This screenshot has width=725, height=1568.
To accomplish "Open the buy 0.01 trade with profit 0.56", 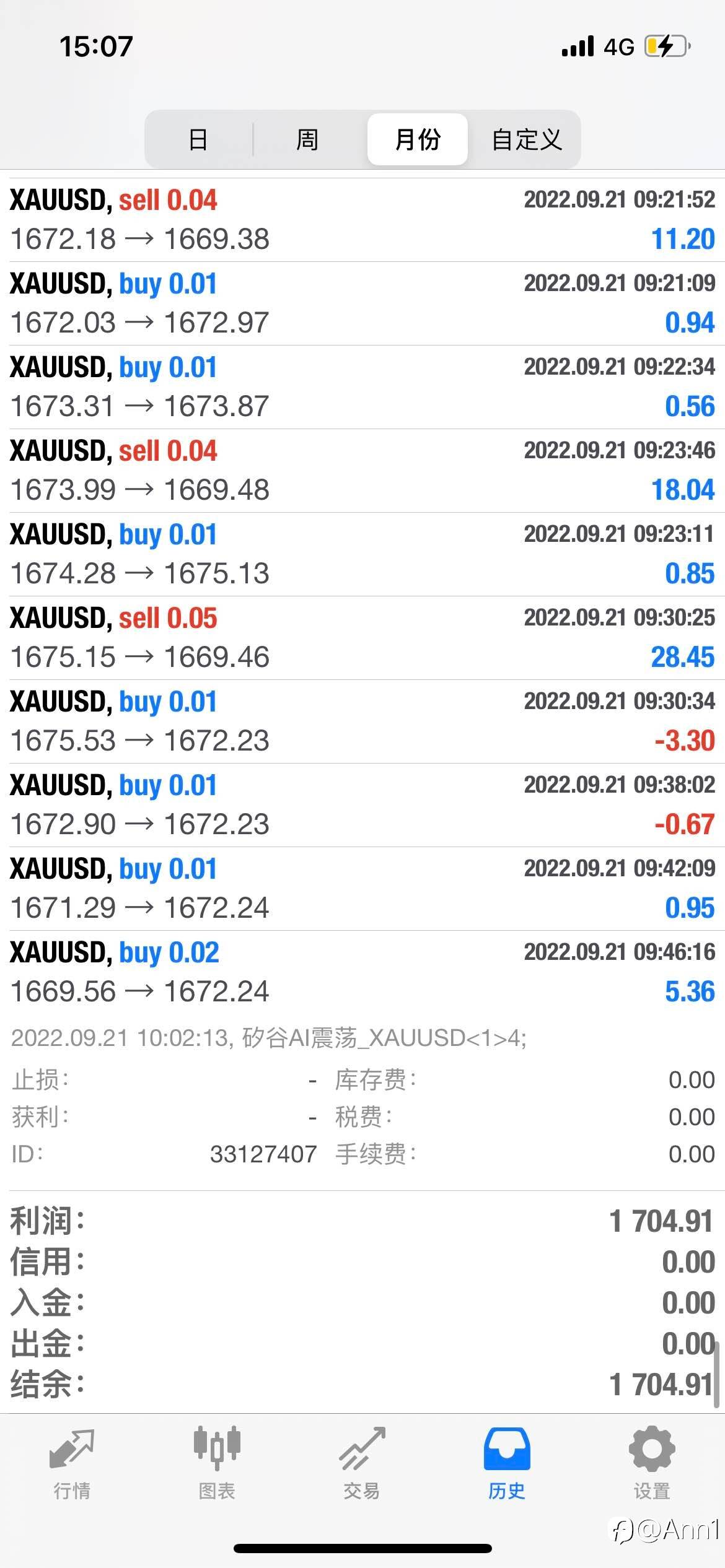I will tap(362, 387).
